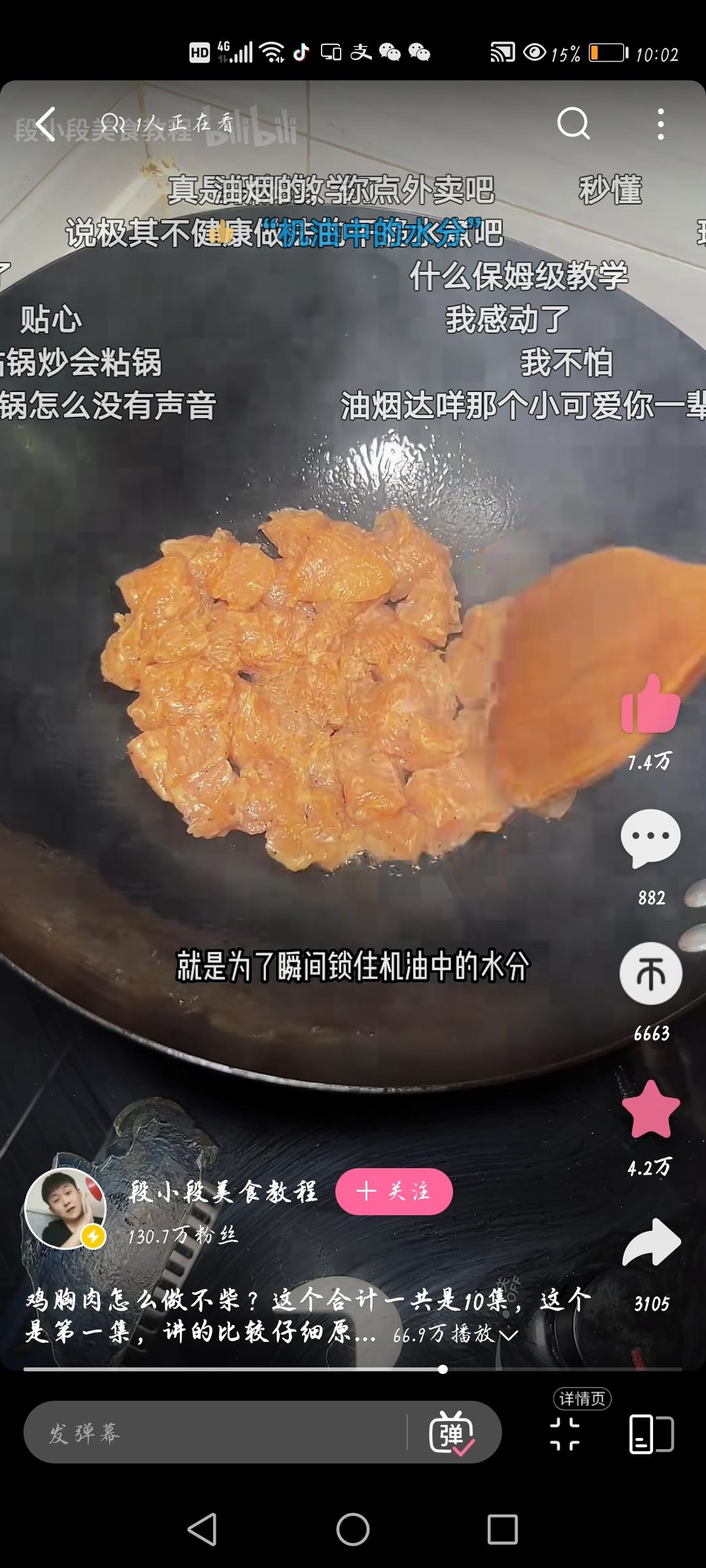Open the search icon
Viewport: 706px width, 1568px height.
click(573, 123)
